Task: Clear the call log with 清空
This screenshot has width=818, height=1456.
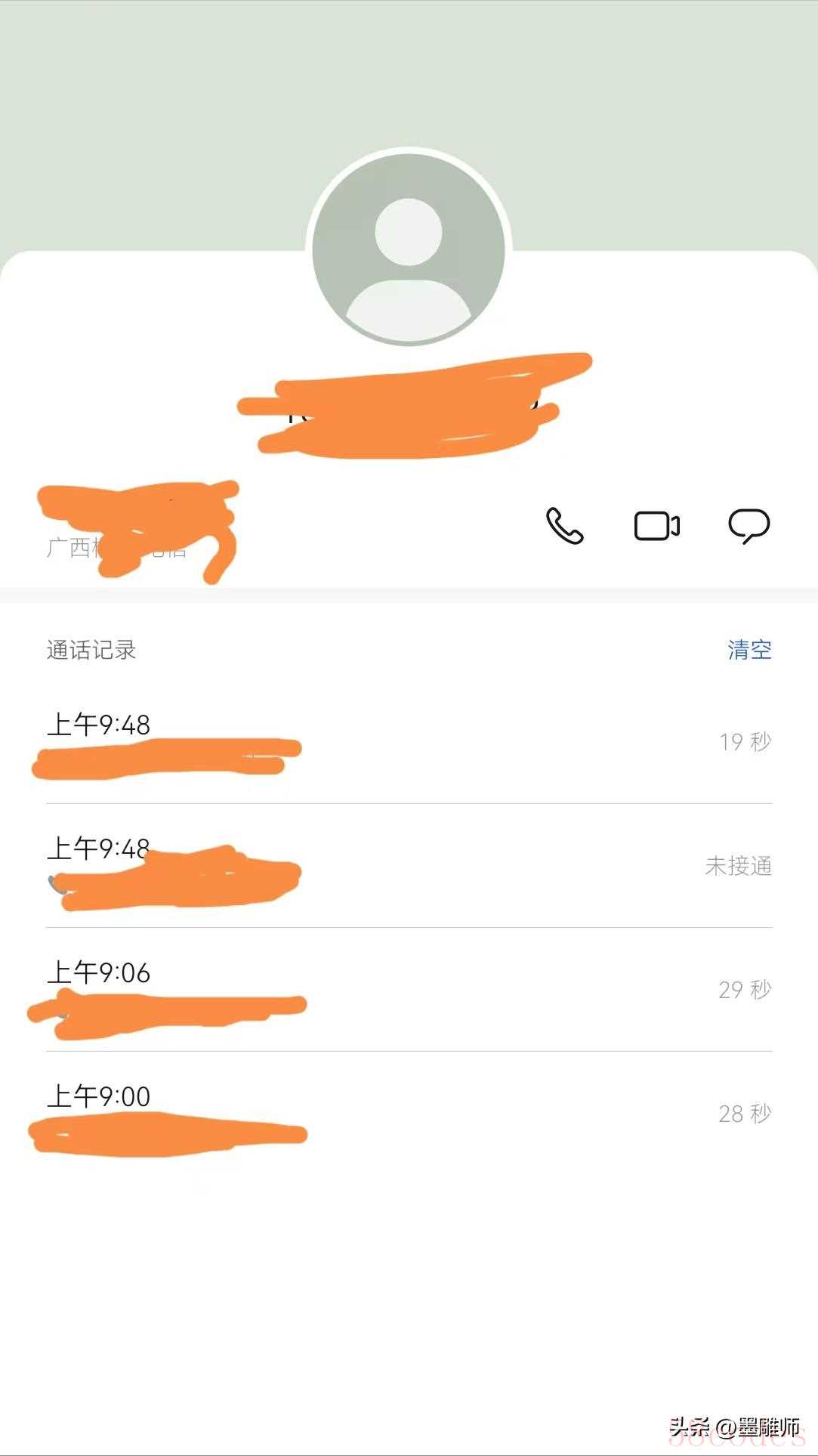Action: (749, 650)
